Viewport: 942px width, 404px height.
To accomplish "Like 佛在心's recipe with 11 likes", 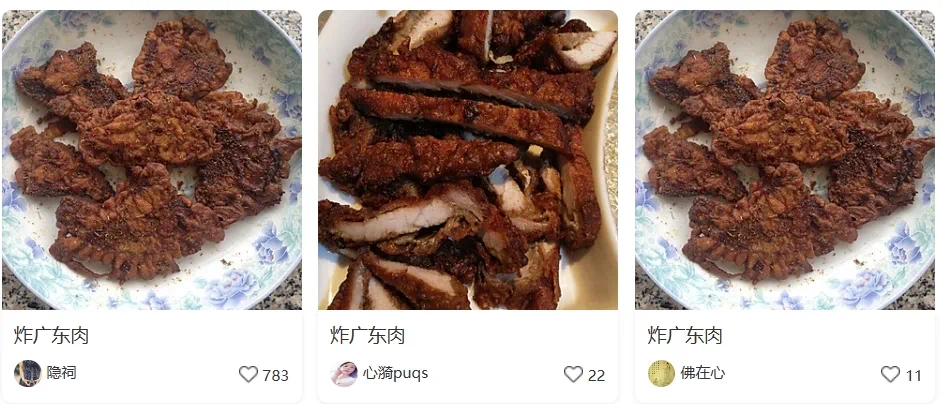I will click(x=890, y=374).
